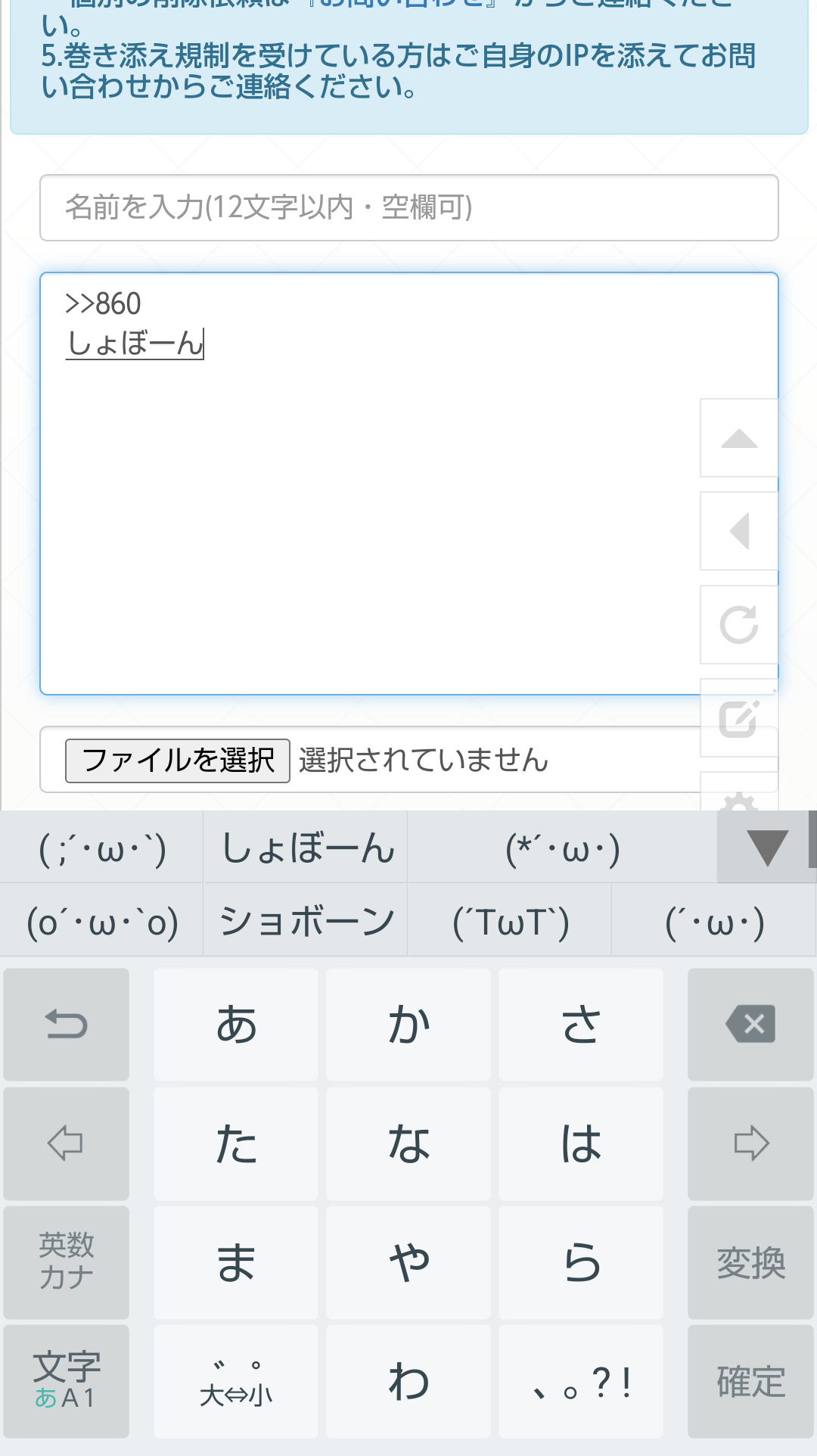Select the (;´･ω･`) suggestion
Viewport: 817px width, 1456px height.
(102, 848)
